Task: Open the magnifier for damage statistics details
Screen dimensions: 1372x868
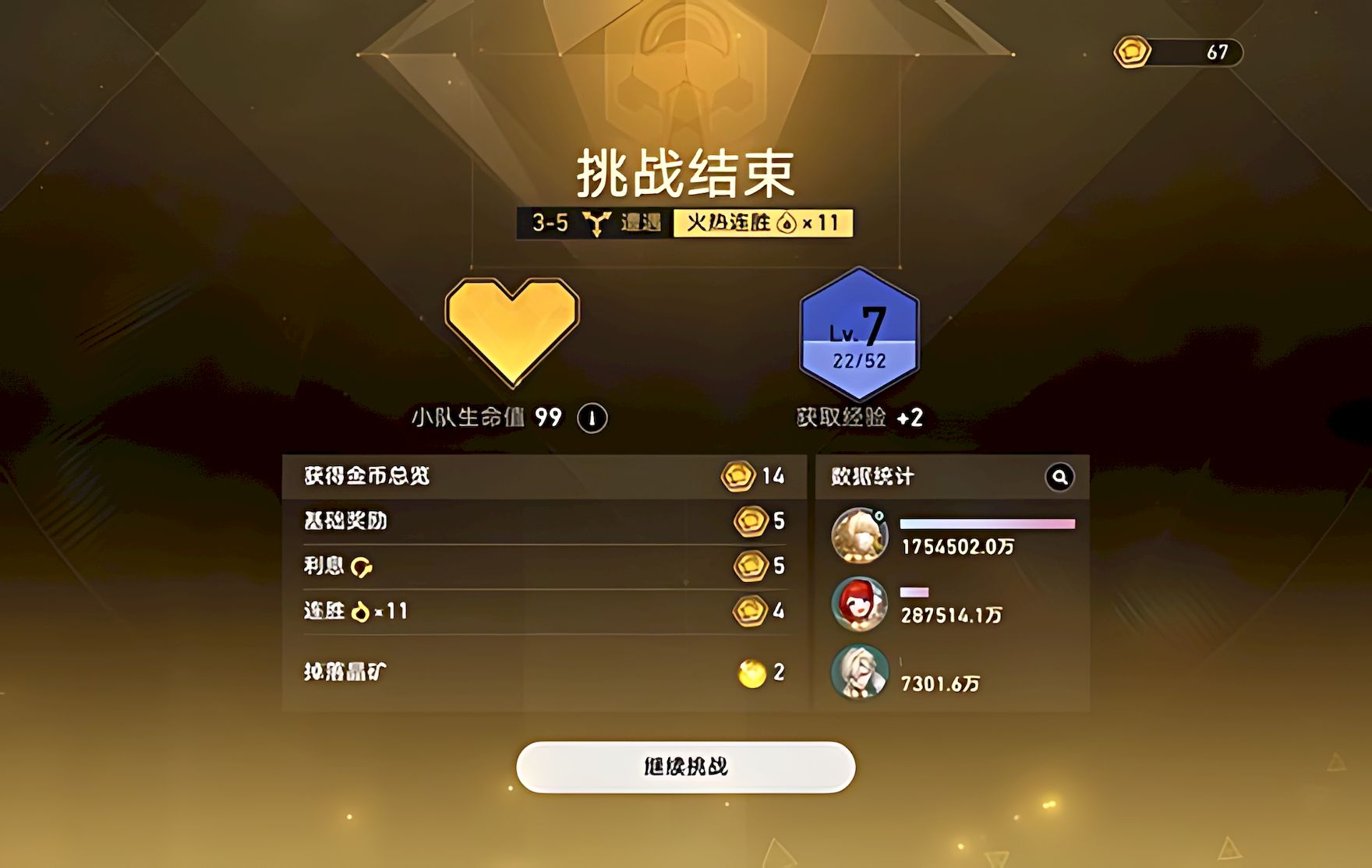Action: tap(1059, 477)
